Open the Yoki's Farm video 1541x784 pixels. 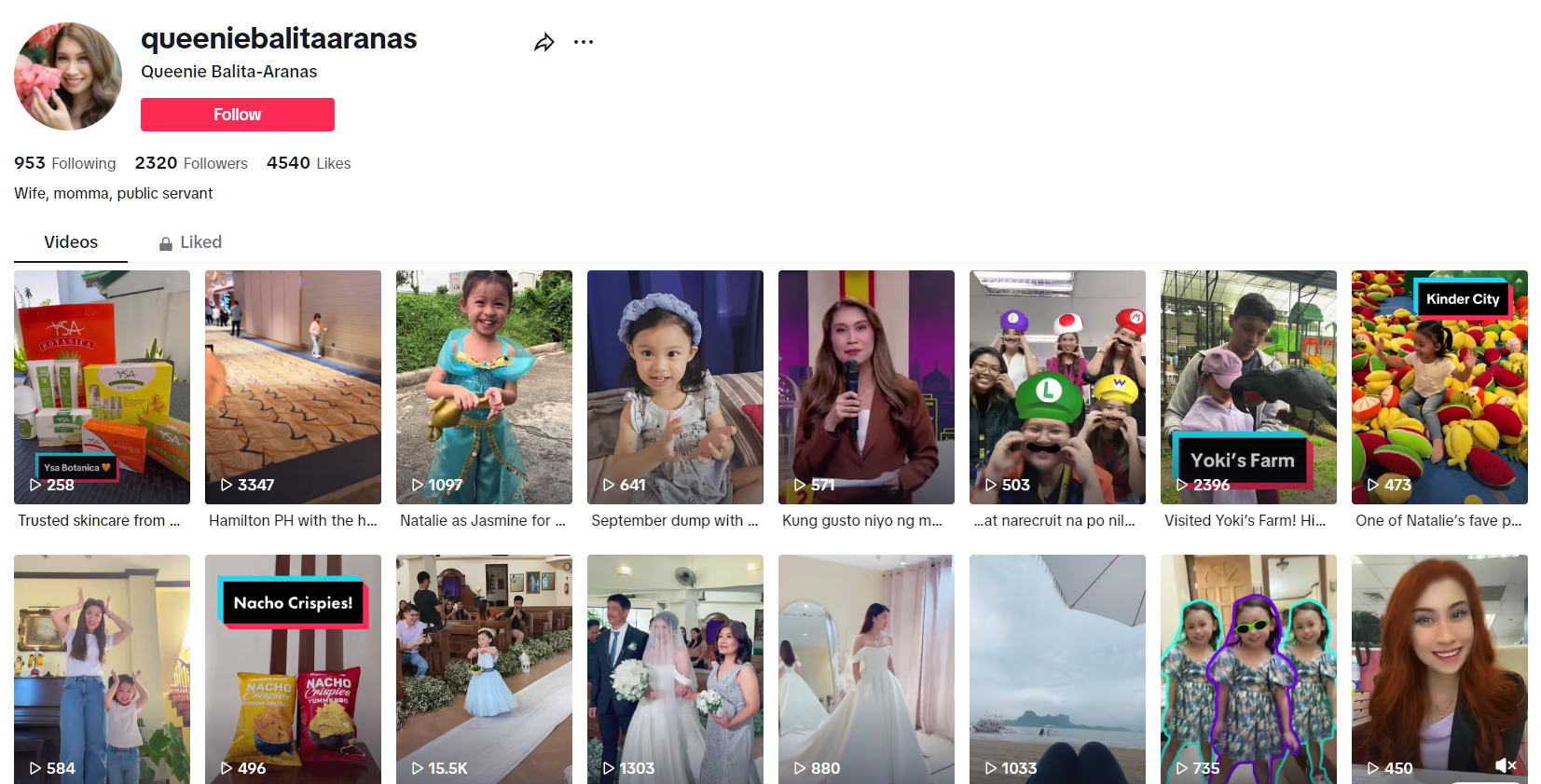[1248, 387]
